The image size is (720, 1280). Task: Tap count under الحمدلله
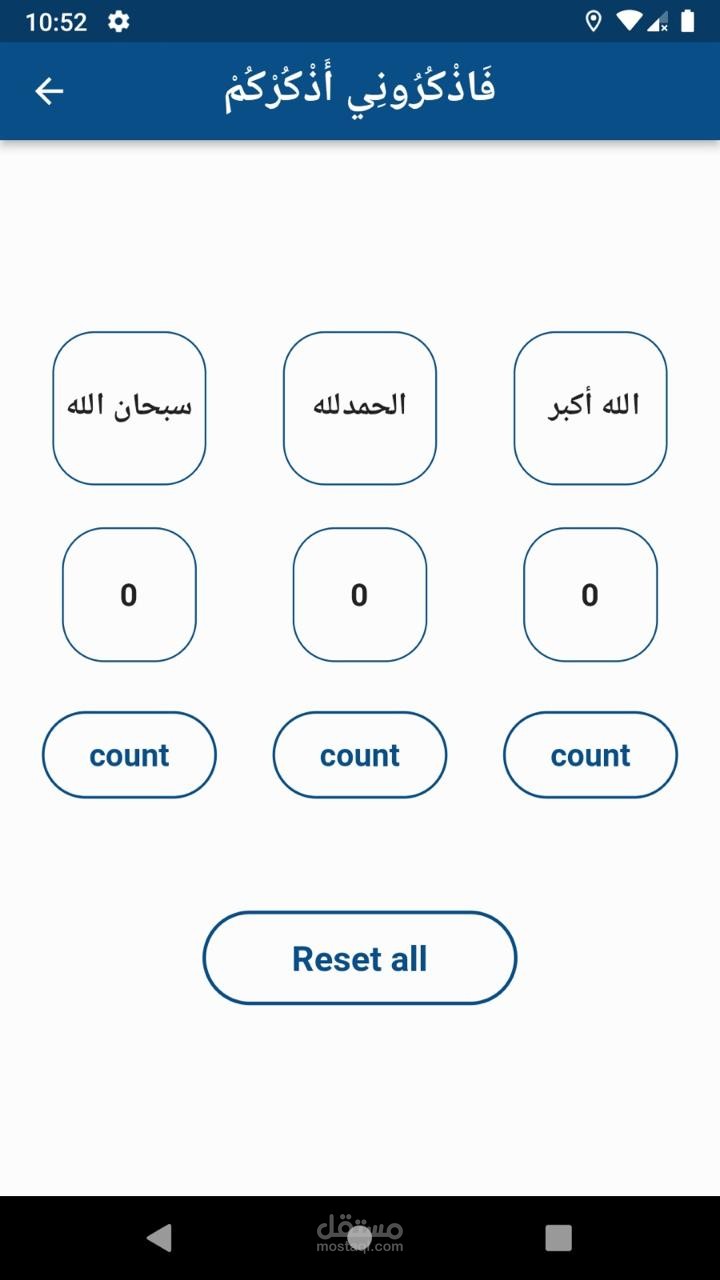click(360, 755)
